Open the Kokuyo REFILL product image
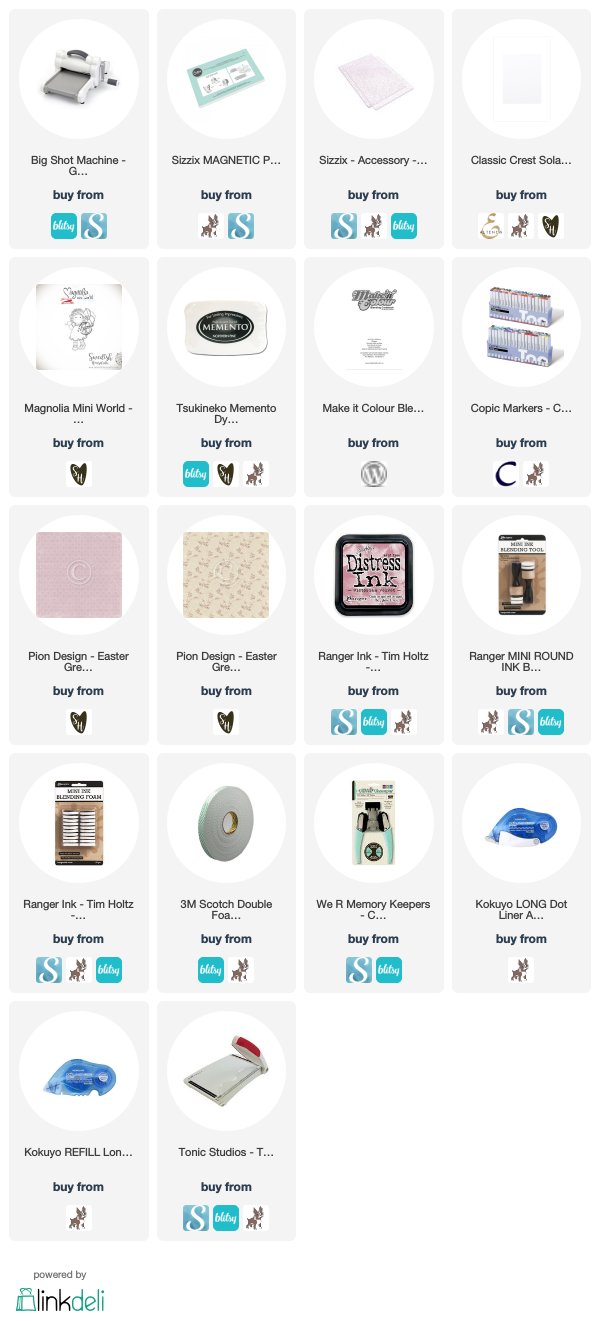600x1321 pixels. (79, 1071)
